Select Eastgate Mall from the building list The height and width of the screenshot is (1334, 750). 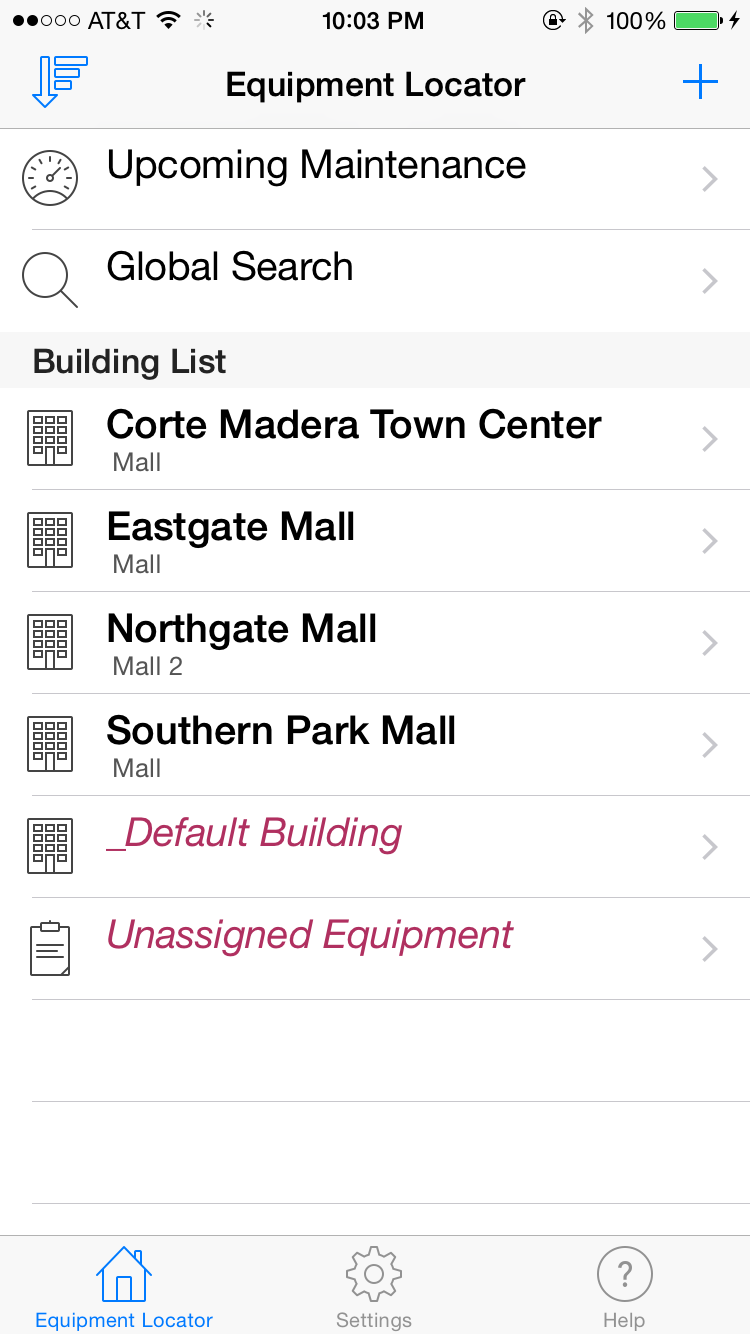point(375,541)
